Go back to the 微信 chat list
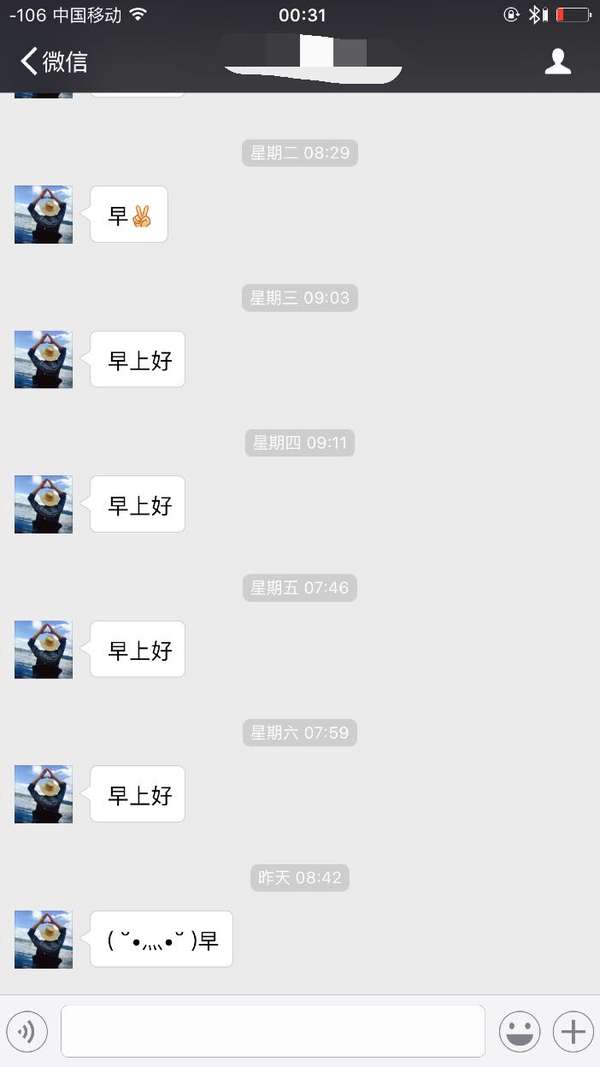Screen dimensions: 600x1067 54,61
